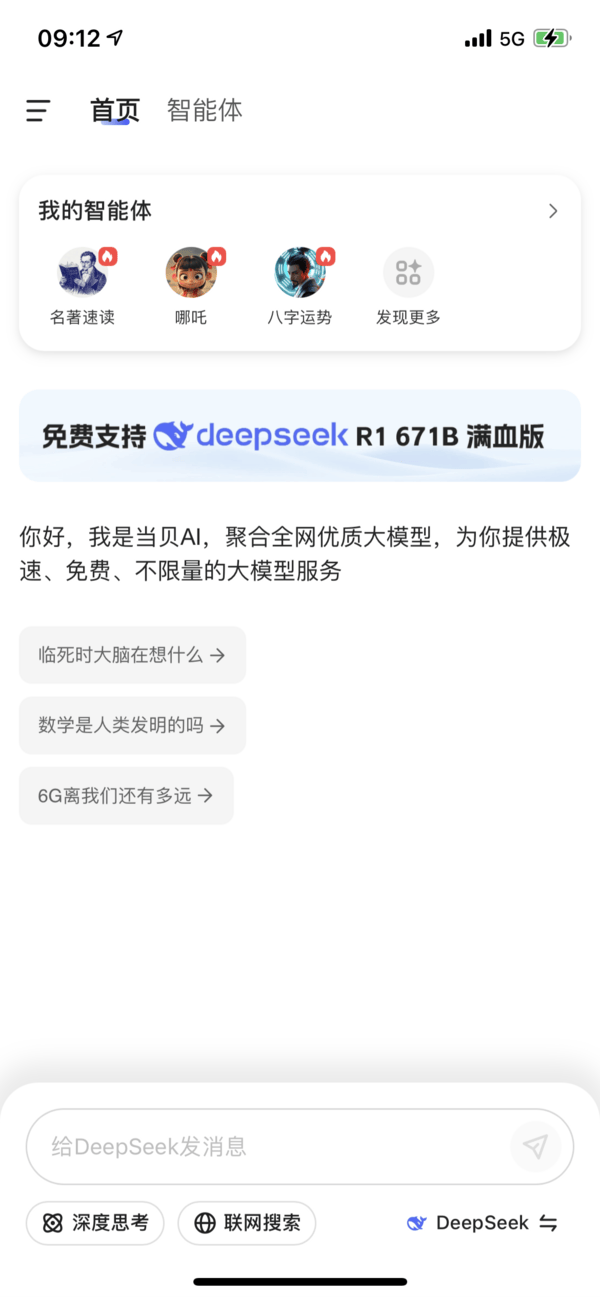This screenshot has height=1298, width=600.
Task: Ask 临死时大脑在想什么
Action: point(132,655)
